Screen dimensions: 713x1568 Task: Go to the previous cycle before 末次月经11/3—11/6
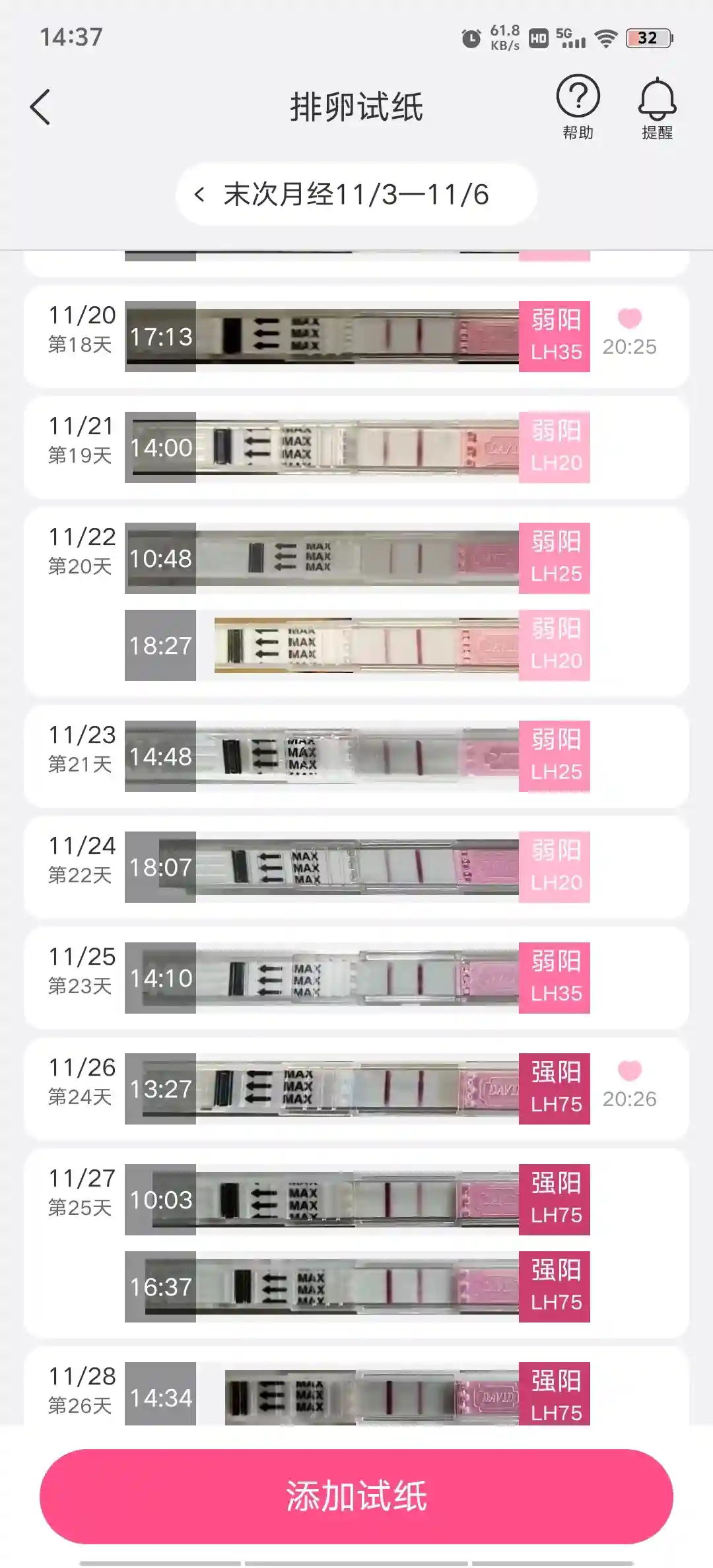click(199, 195)
